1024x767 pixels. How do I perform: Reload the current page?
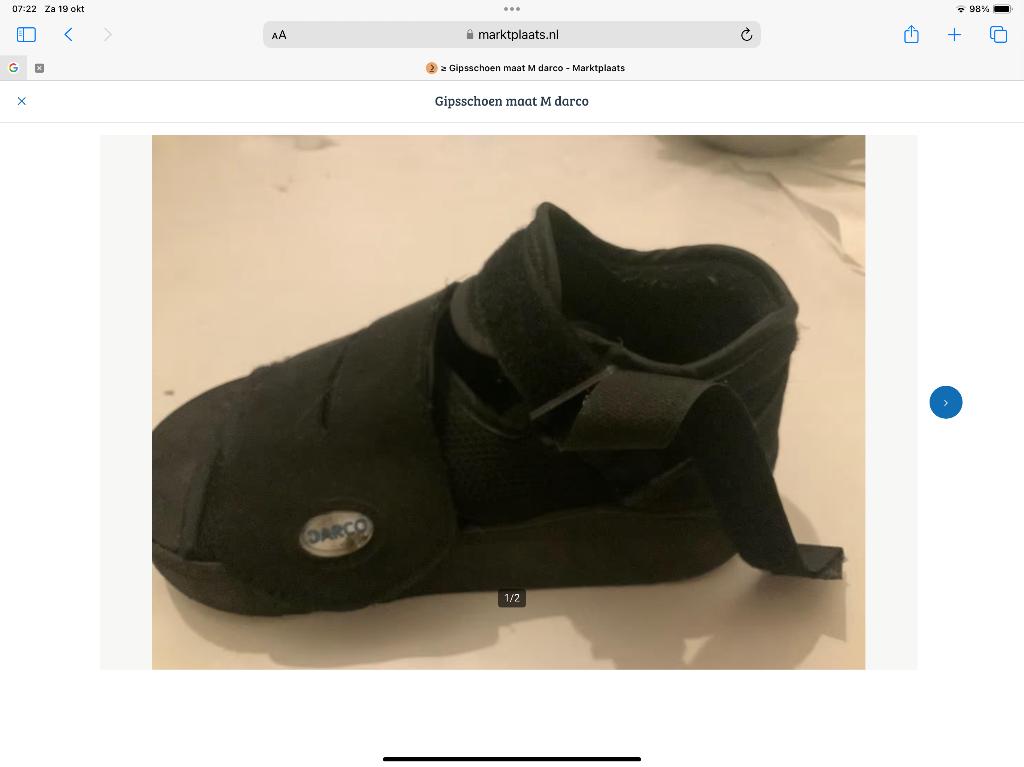click(x=746, y=35)
